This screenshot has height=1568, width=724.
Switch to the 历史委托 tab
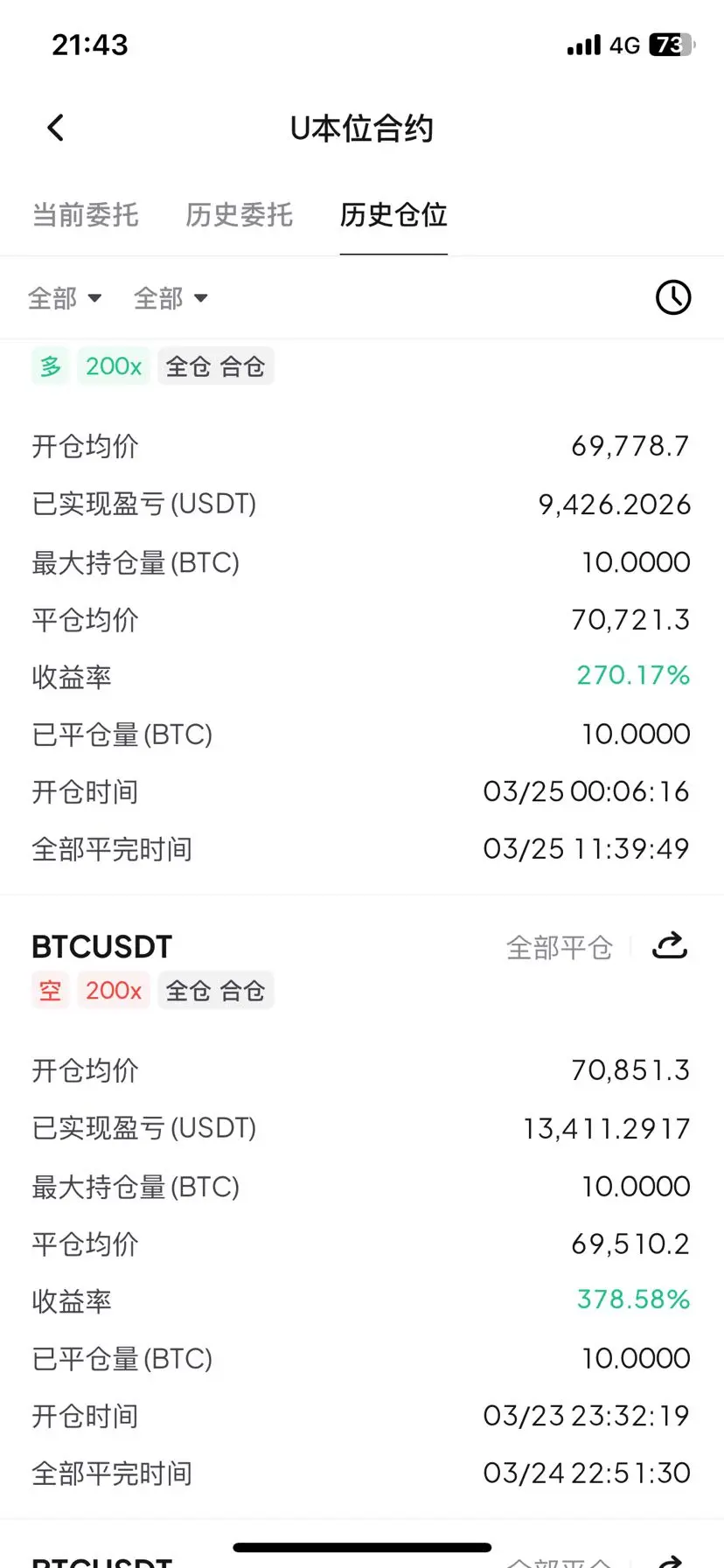pos(239,215)
